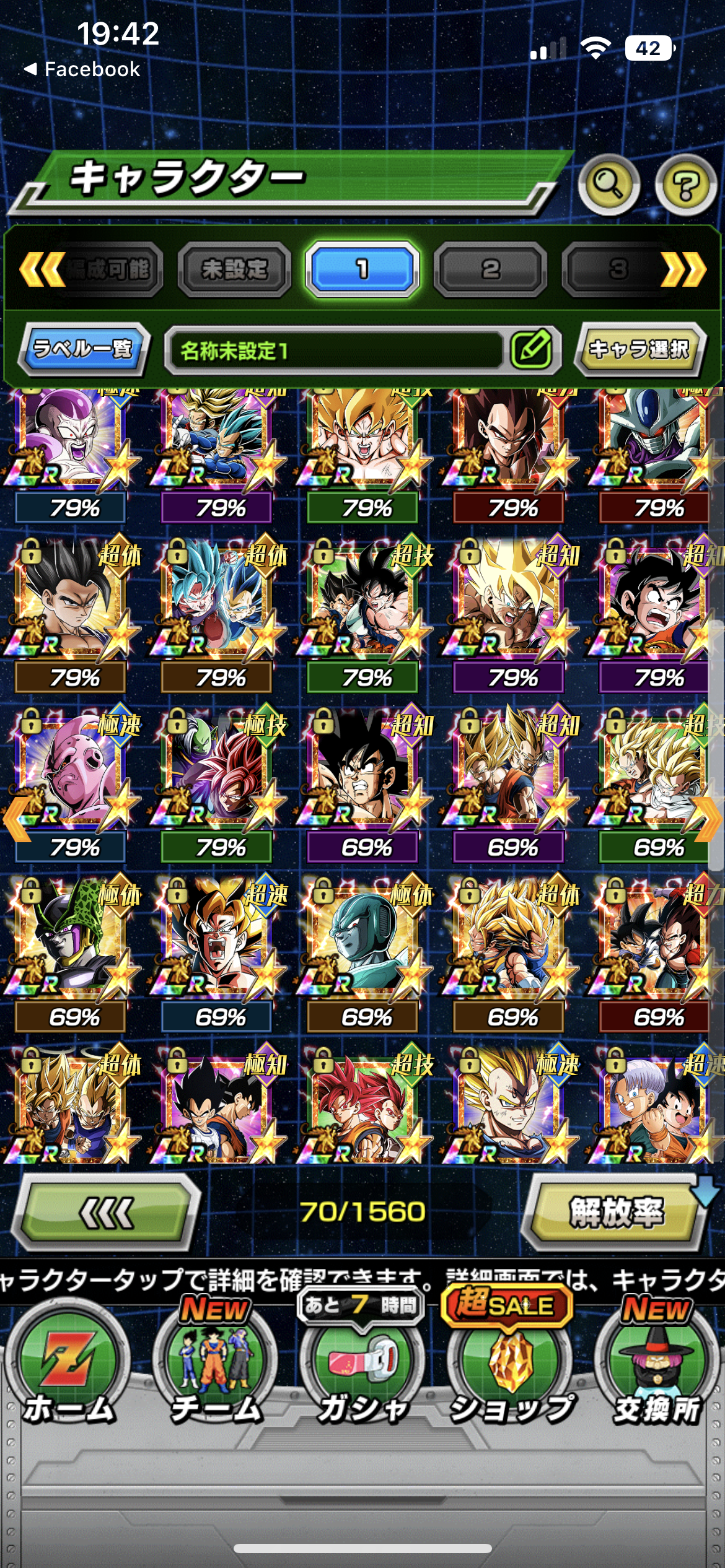This screenshot has width=725, height=1568.
Task: Switch to label tab 2
Action: coord(490,269)
